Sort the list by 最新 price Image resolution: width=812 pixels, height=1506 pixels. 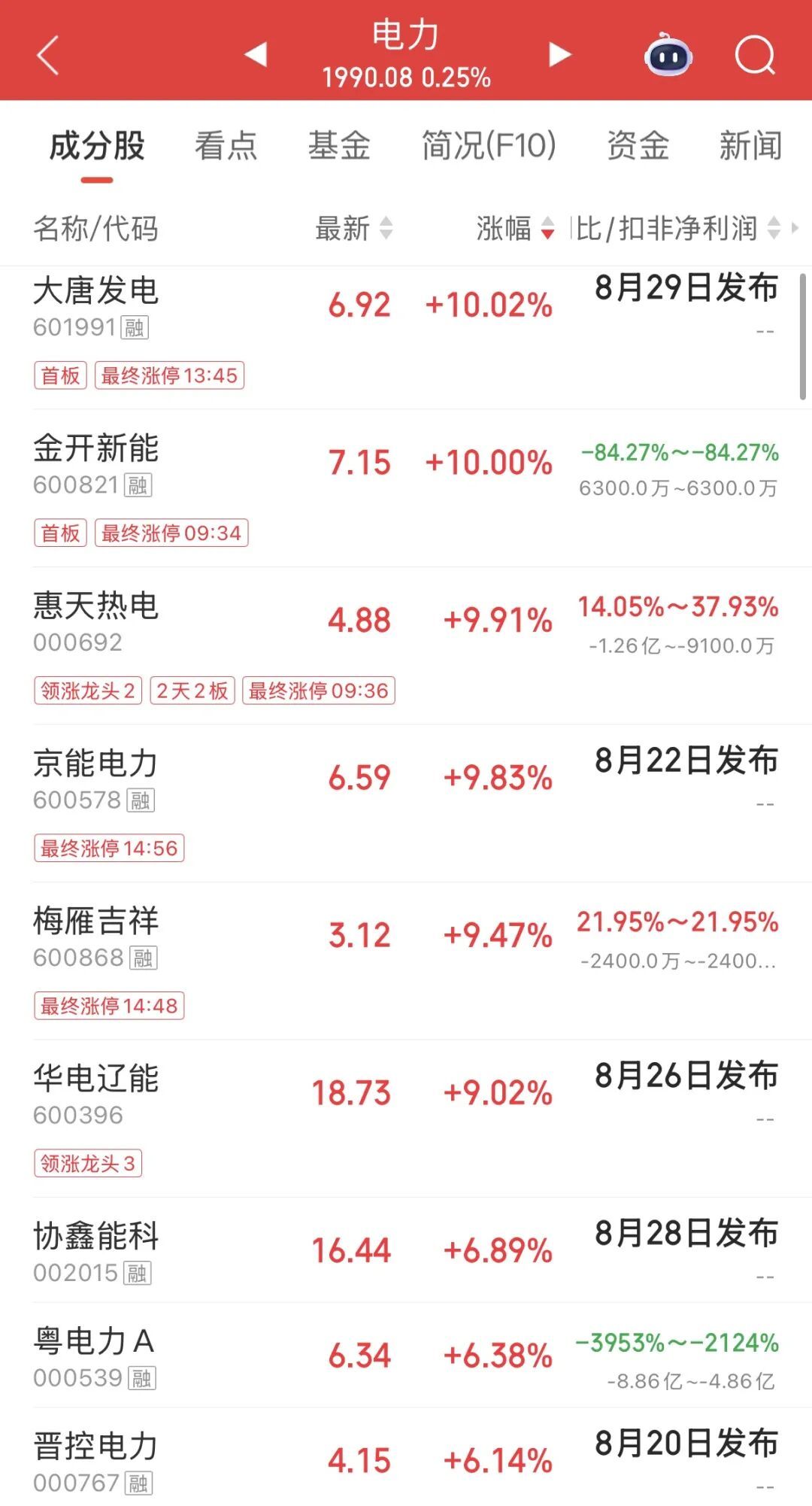click(x=354, y=228)
